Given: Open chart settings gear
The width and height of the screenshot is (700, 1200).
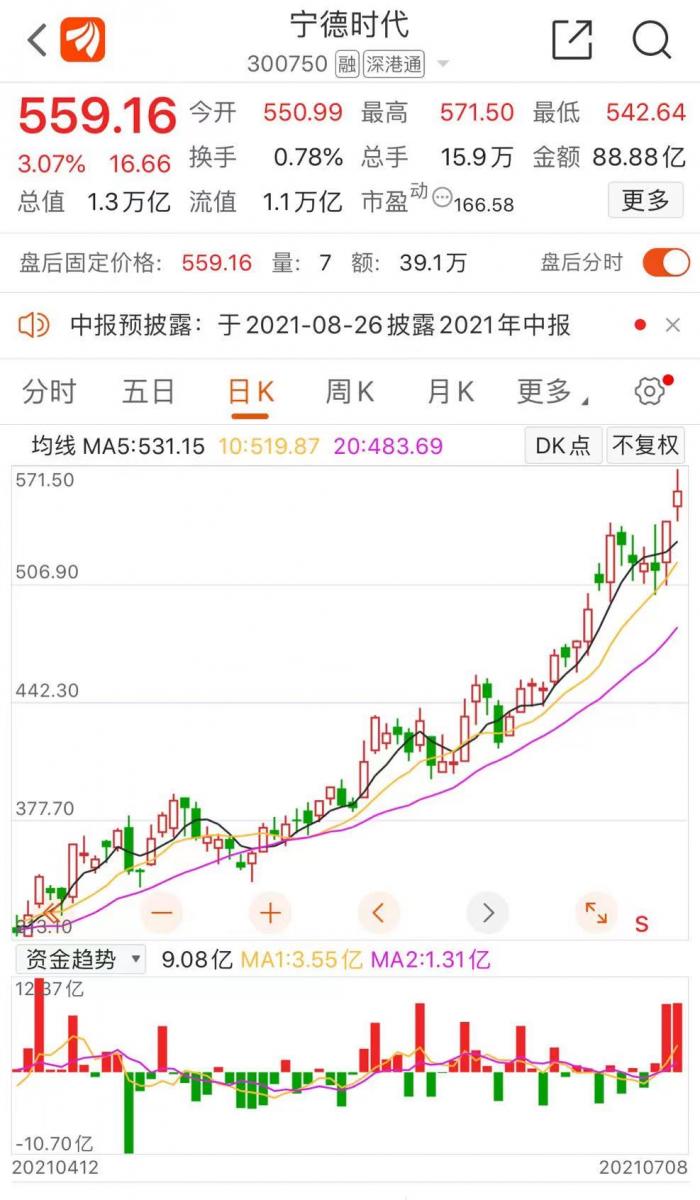Looking at the screenshot, I should [650, 392].
